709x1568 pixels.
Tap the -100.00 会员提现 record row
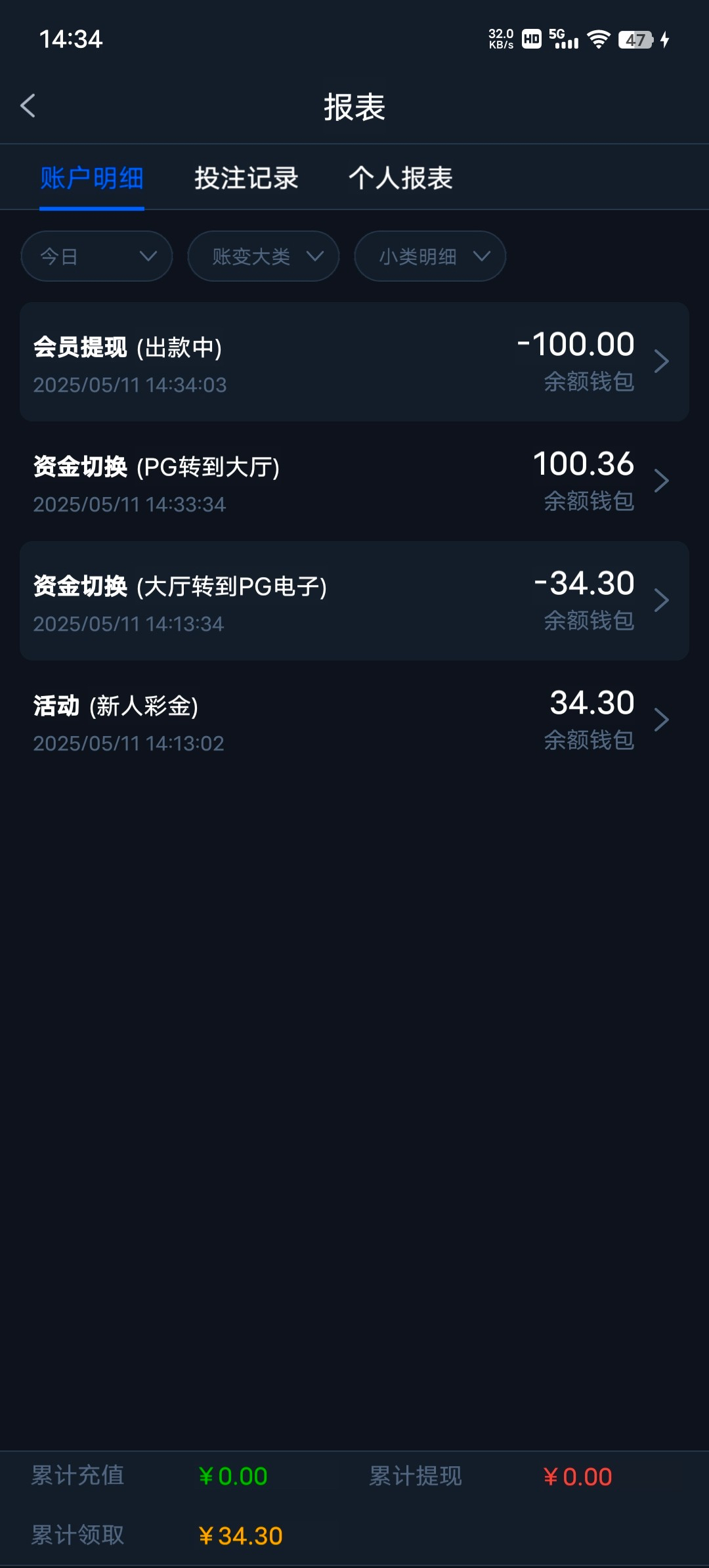click(354, 361)
